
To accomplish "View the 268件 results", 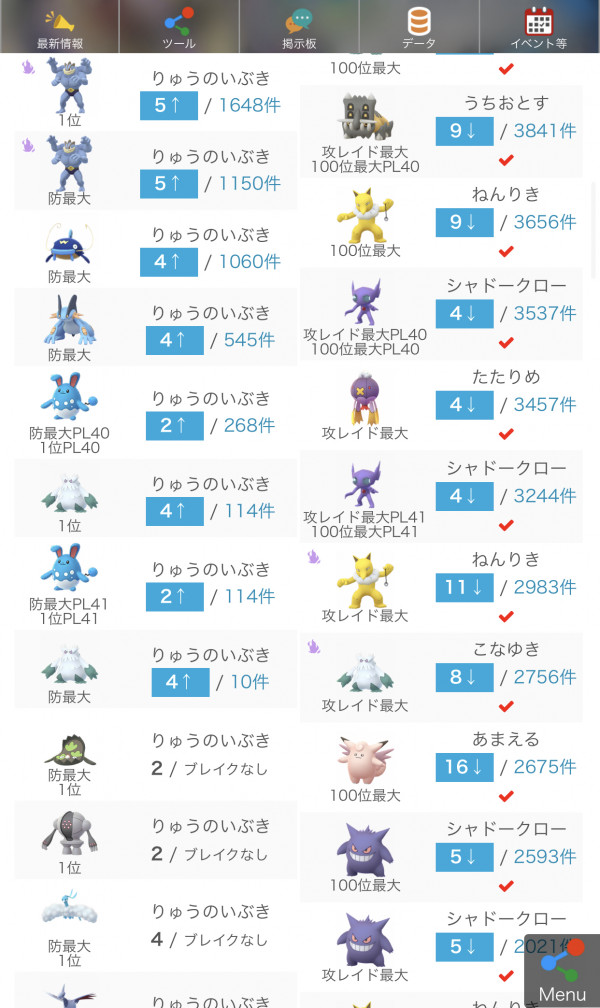I will pyautogui.click(x=250, y=426).
